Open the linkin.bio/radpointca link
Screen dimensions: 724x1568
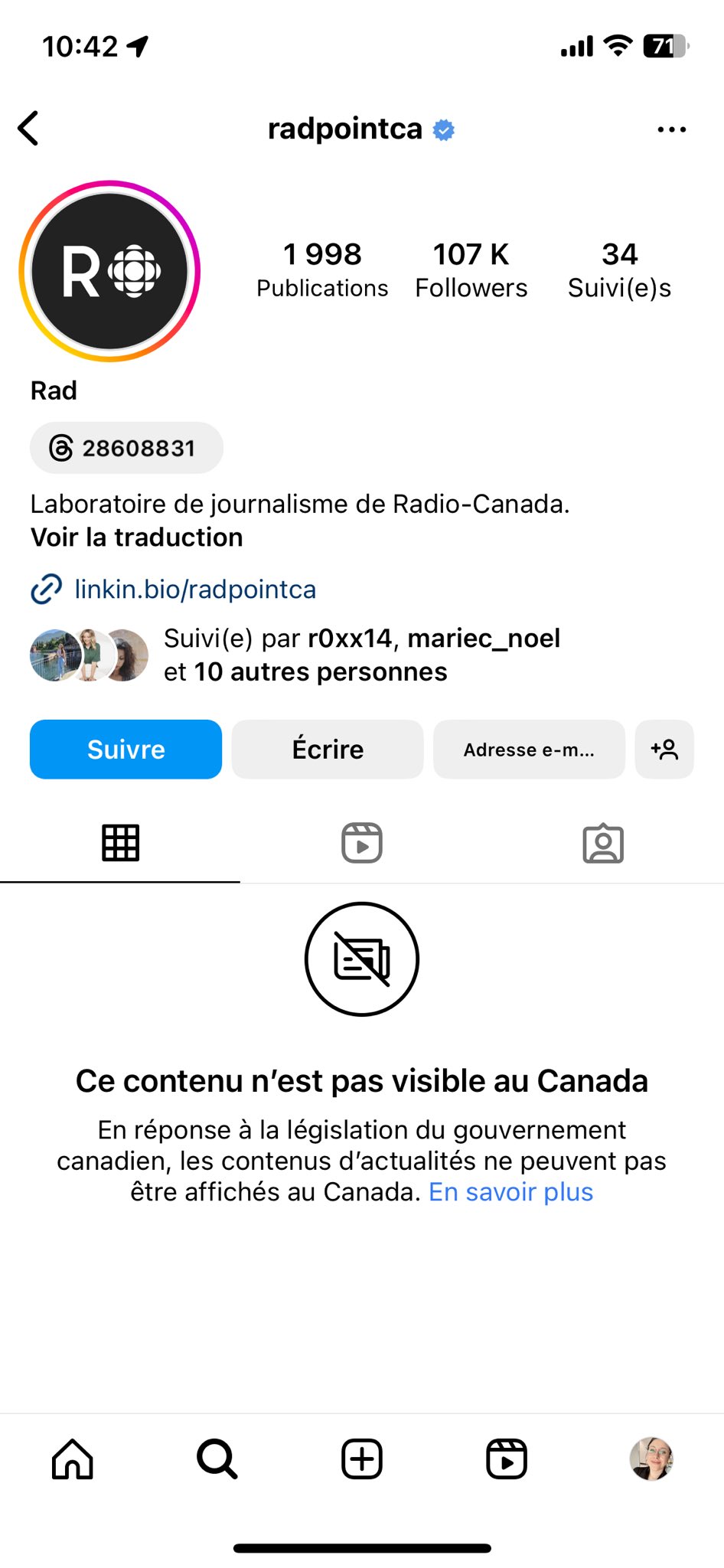(195, 590)
